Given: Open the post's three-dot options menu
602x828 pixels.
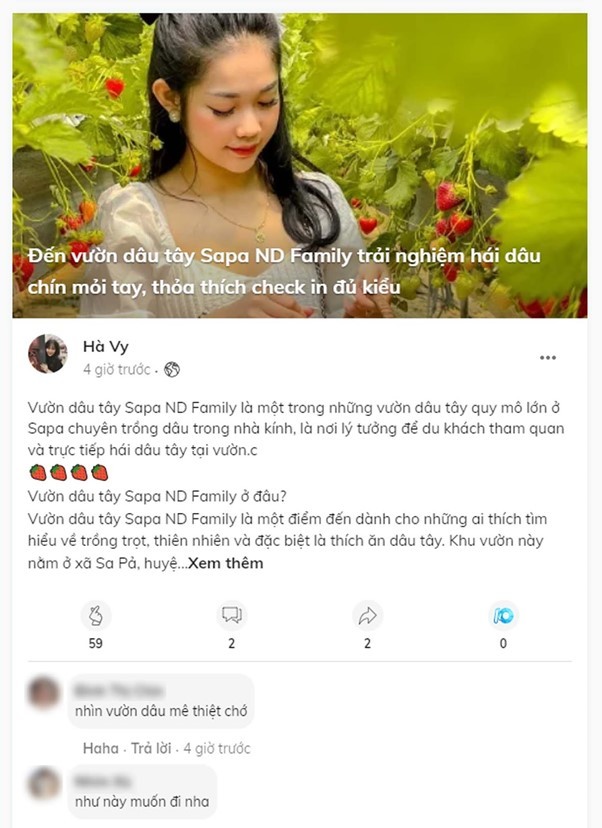Looking at the screenshot, I should [x=547, y=358].
